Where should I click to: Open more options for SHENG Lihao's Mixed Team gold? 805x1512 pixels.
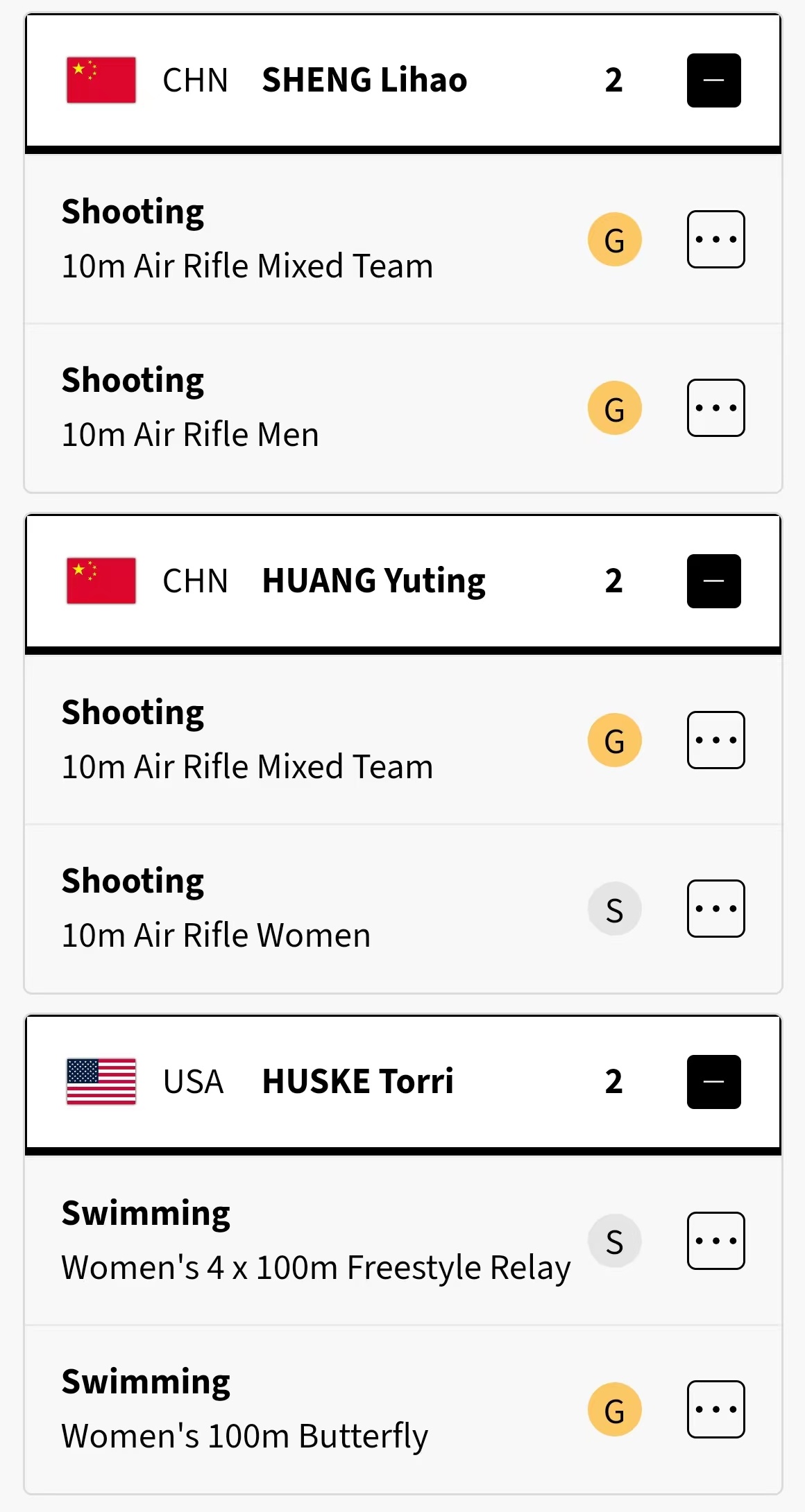pyautogui.click(x=716, y=239)
